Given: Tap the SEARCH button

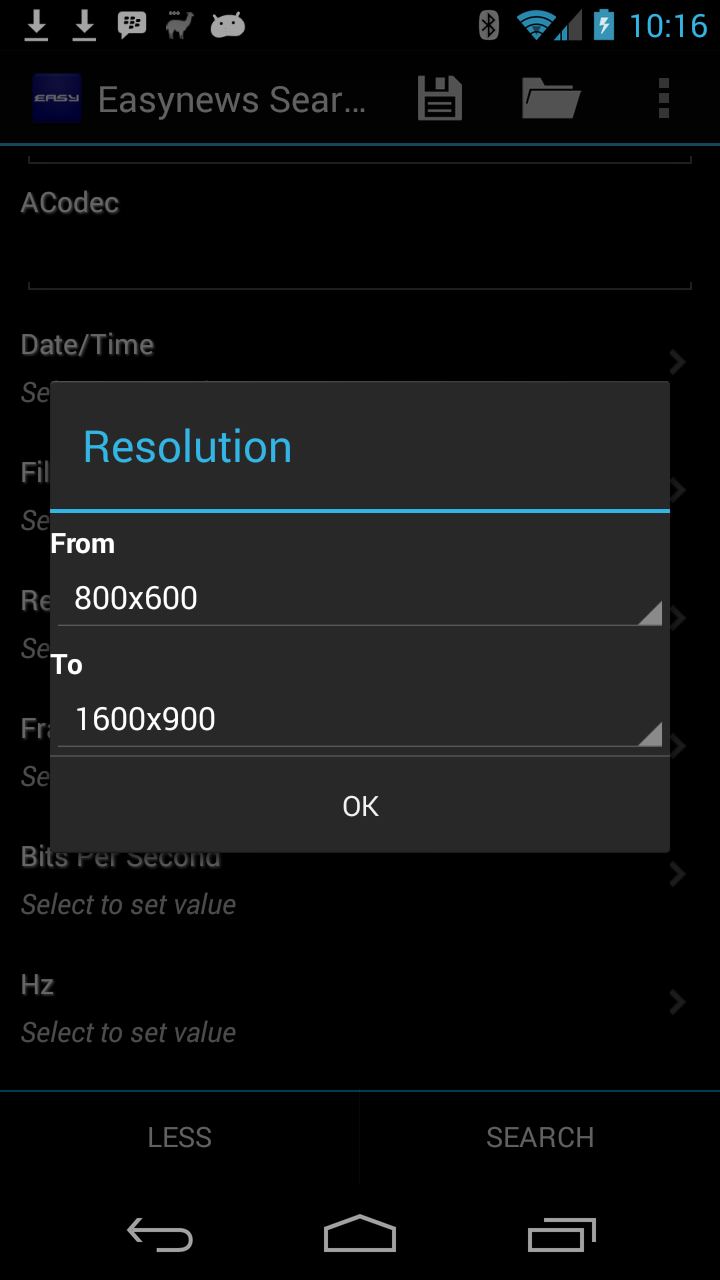Looking at the screenshot, I should click(x=540, y=1137).
